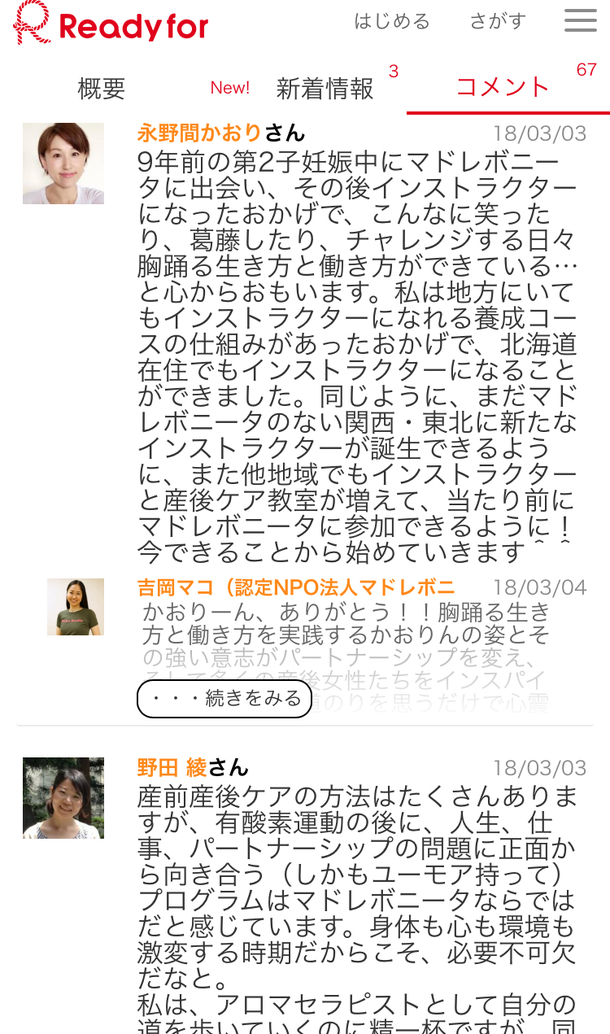
Task: Select the コメント tab
Action: pyautogui.click(x=503, y=87)
